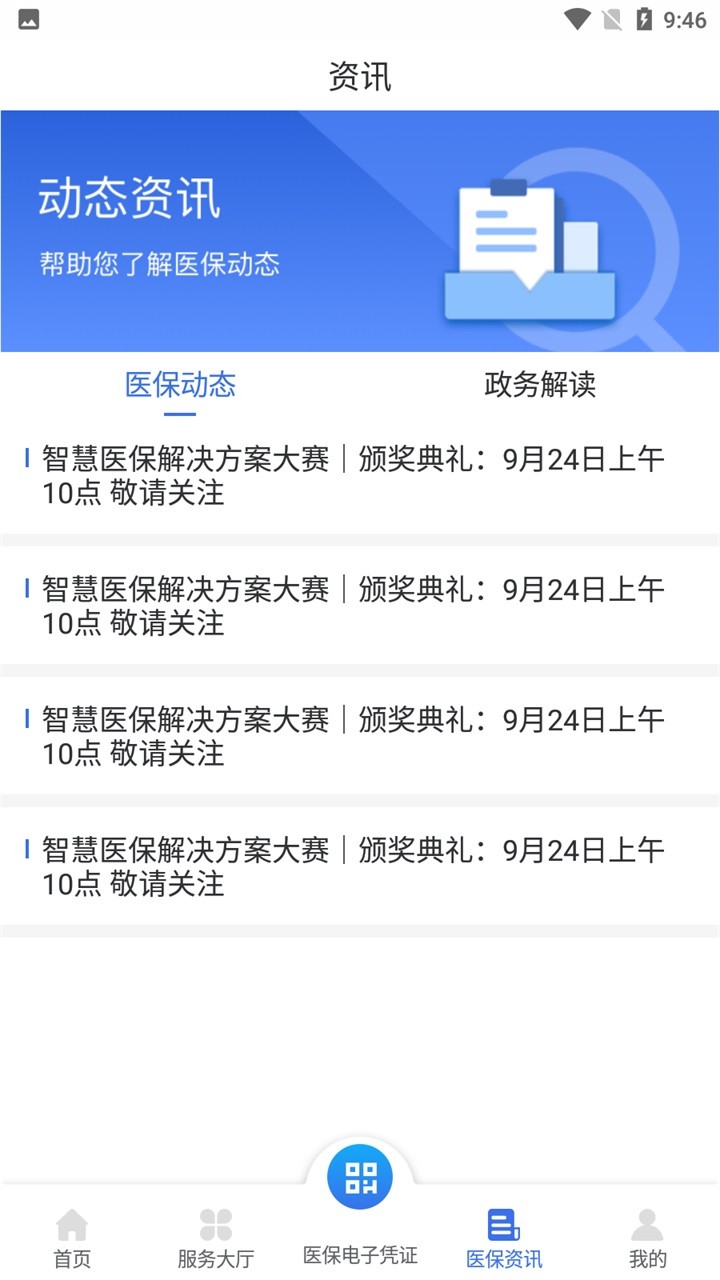
Task: Switch to the 我的 profile tab
Action: click(x=647, y=1238)
